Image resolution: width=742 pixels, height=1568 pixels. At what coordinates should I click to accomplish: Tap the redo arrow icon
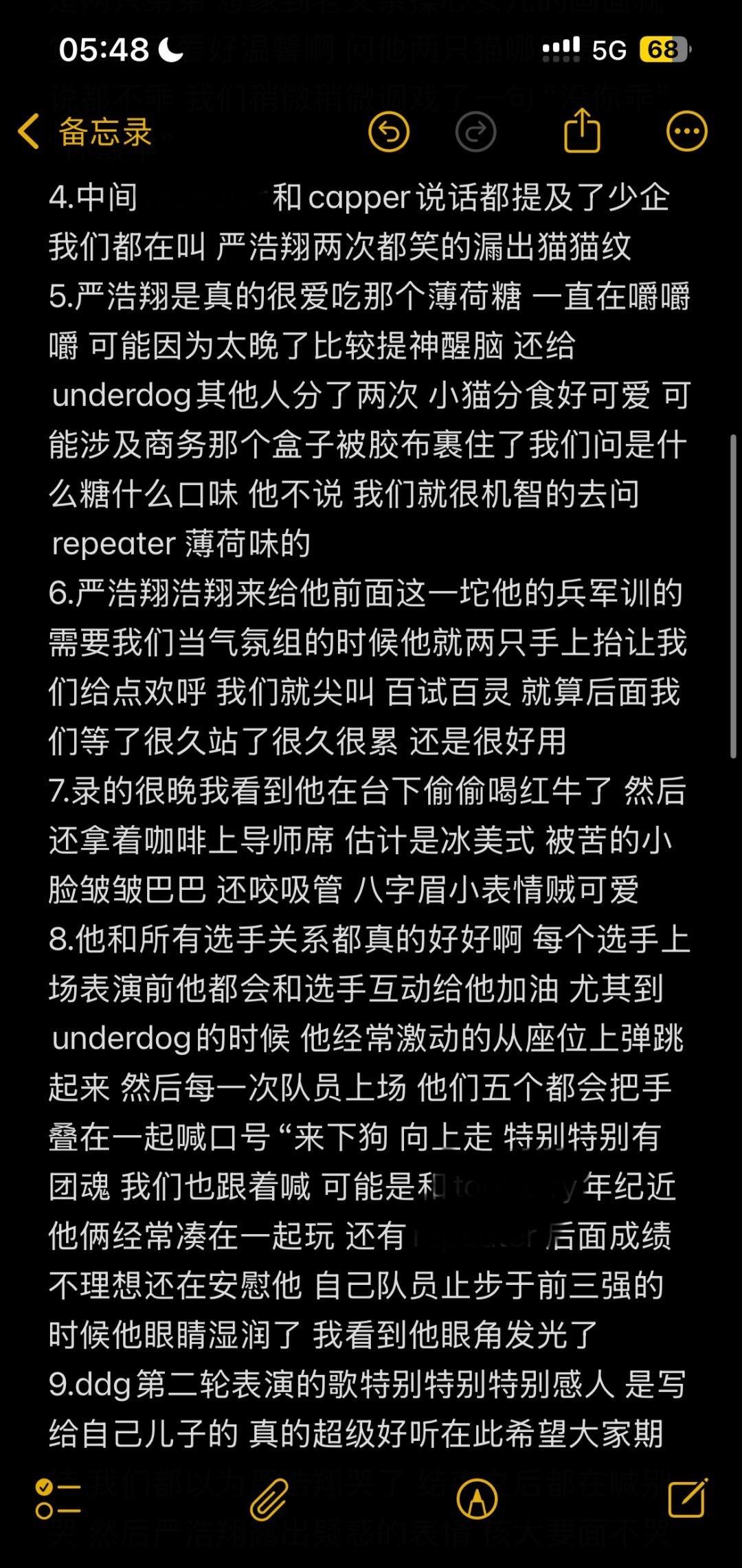(475, 131)
